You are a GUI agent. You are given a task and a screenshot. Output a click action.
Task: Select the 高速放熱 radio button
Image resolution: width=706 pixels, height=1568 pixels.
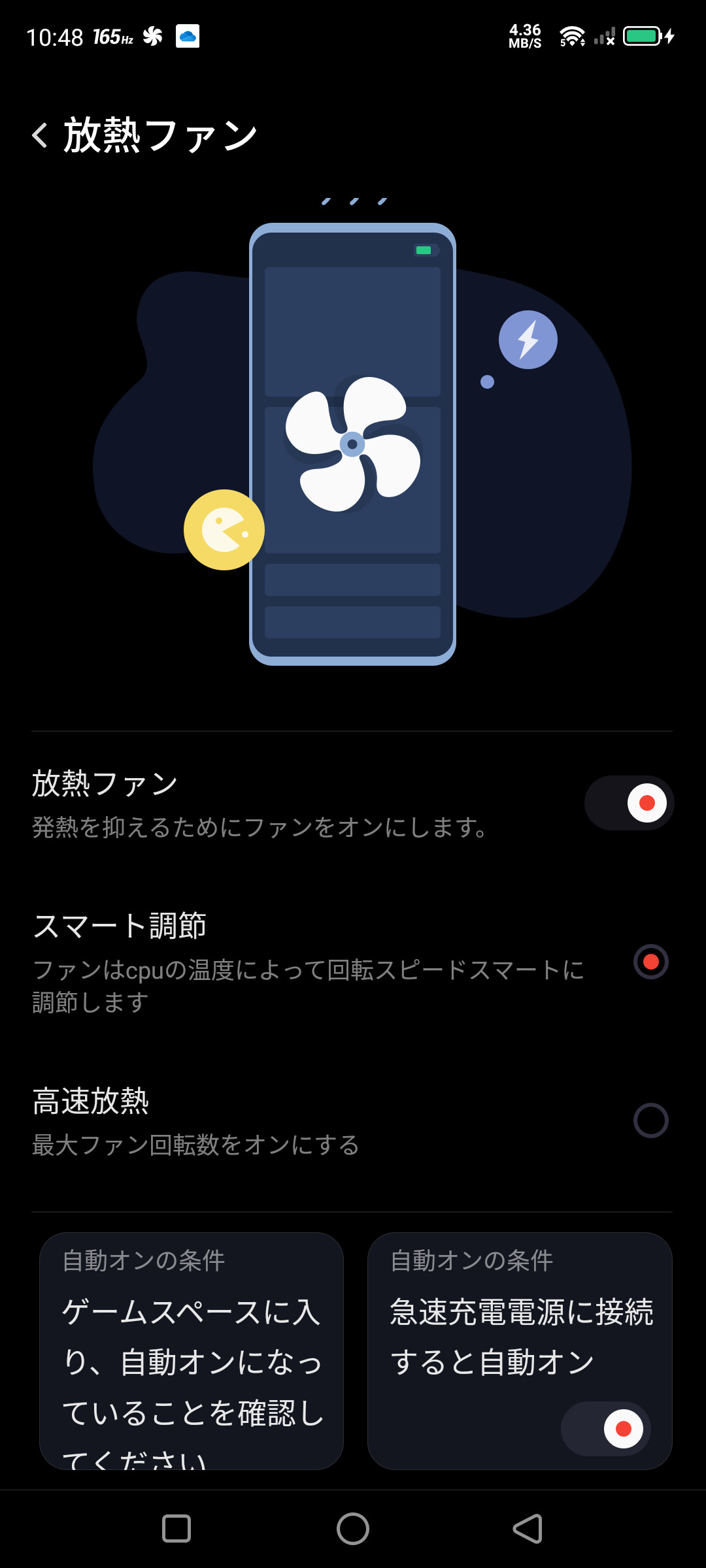(x=651, y=1119)
